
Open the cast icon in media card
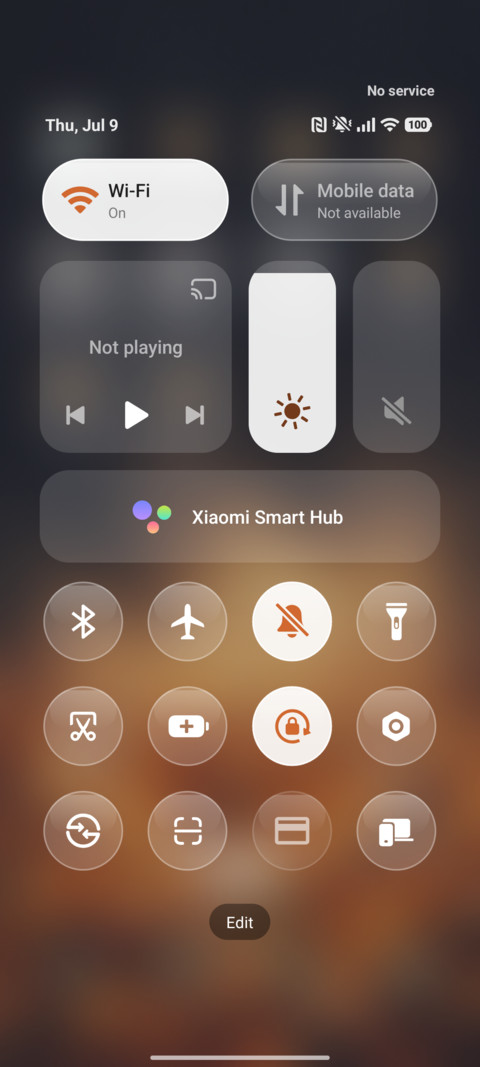coord(203,289)
